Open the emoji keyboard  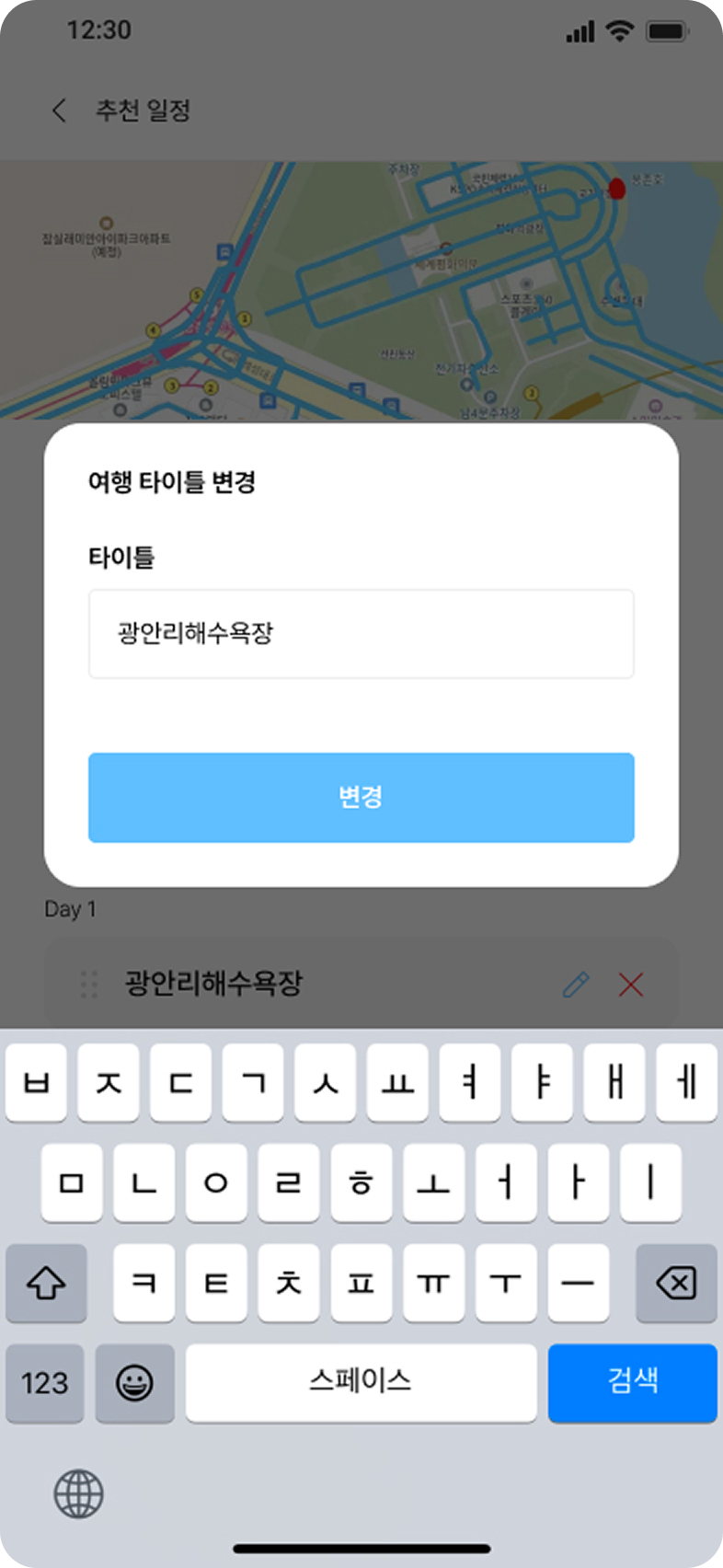coord(134,1382)
